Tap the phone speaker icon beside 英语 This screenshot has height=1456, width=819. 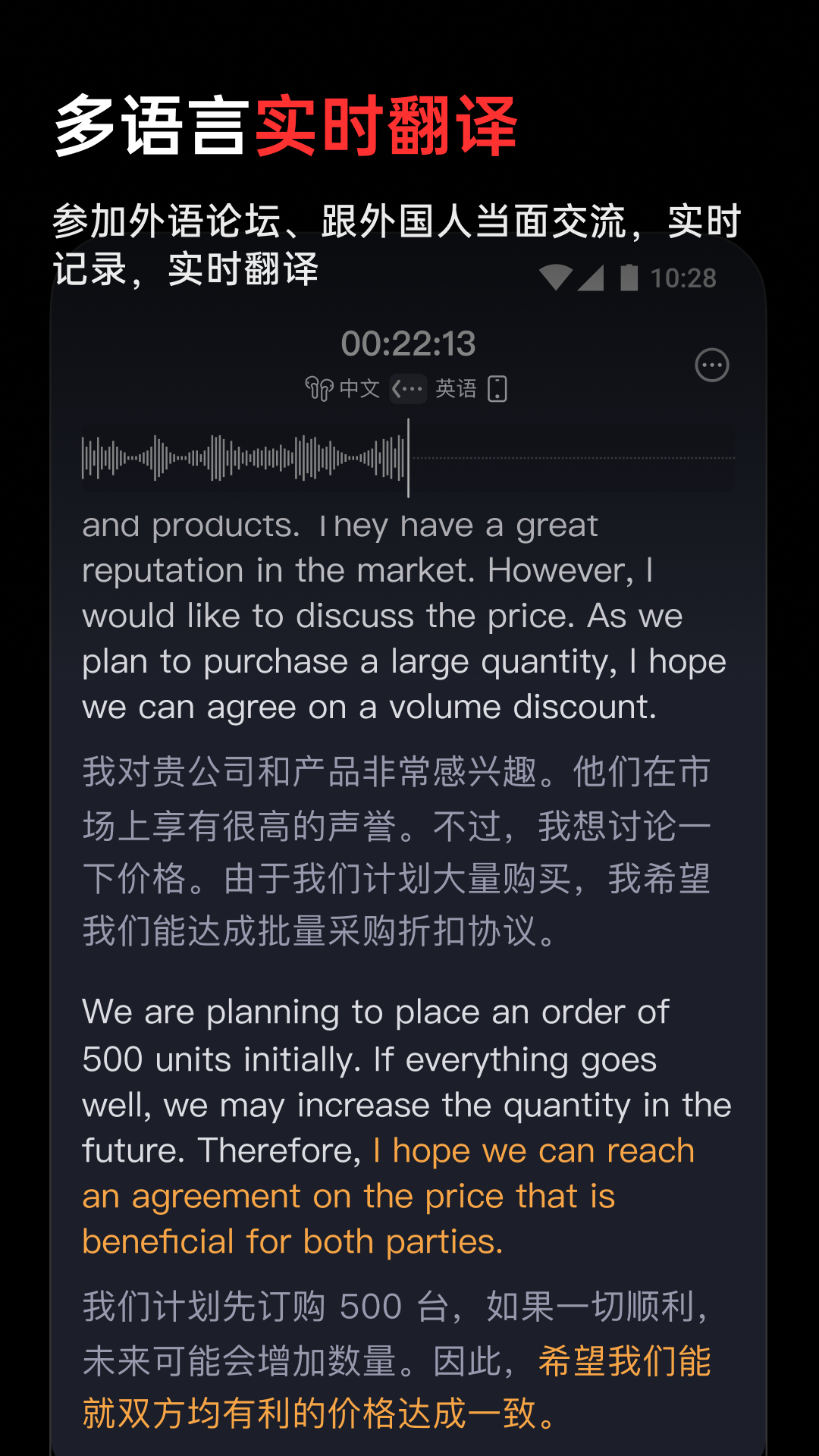click(x=498, y=388)
